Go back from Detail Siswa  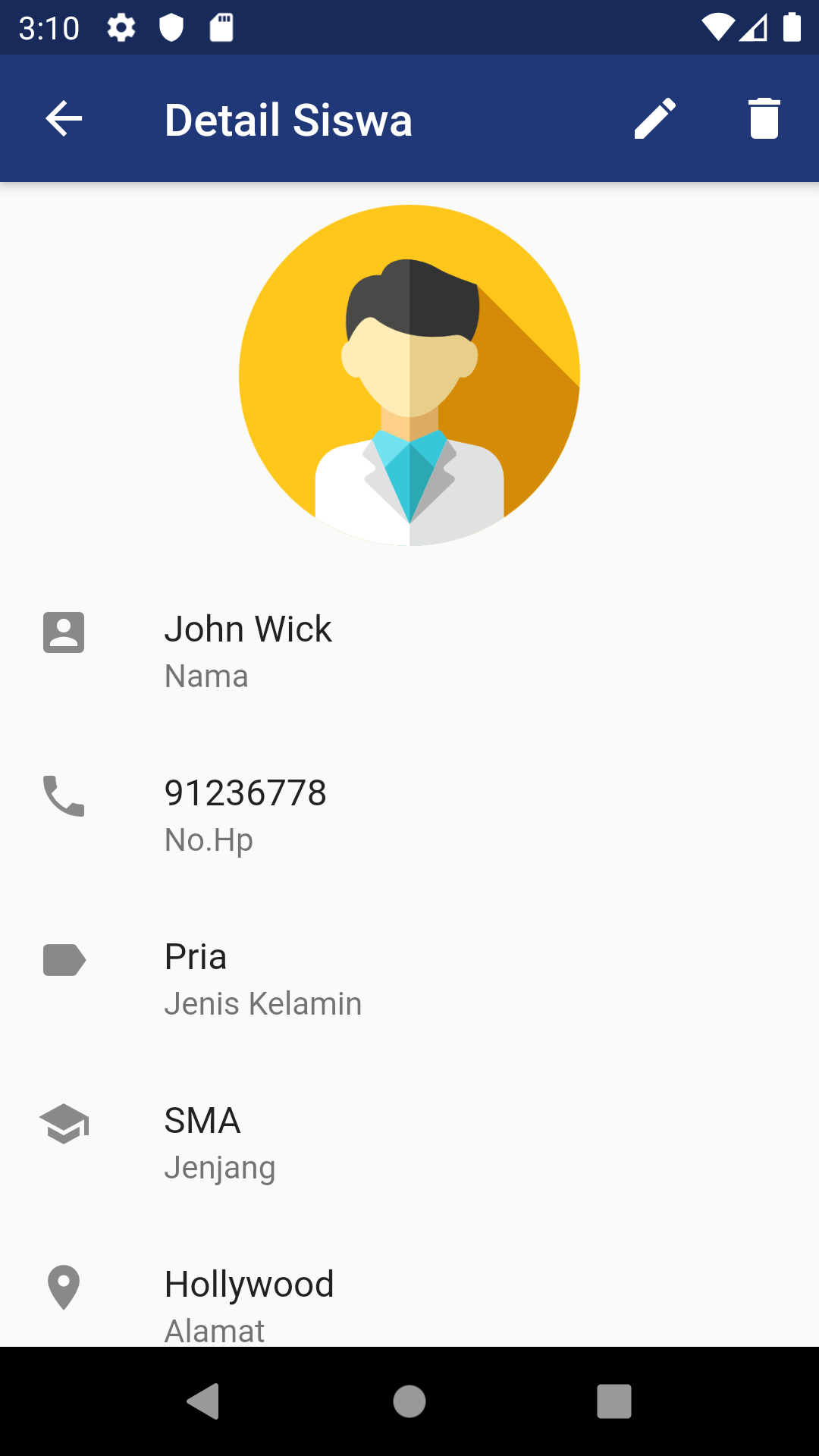[x=64, y=119]
